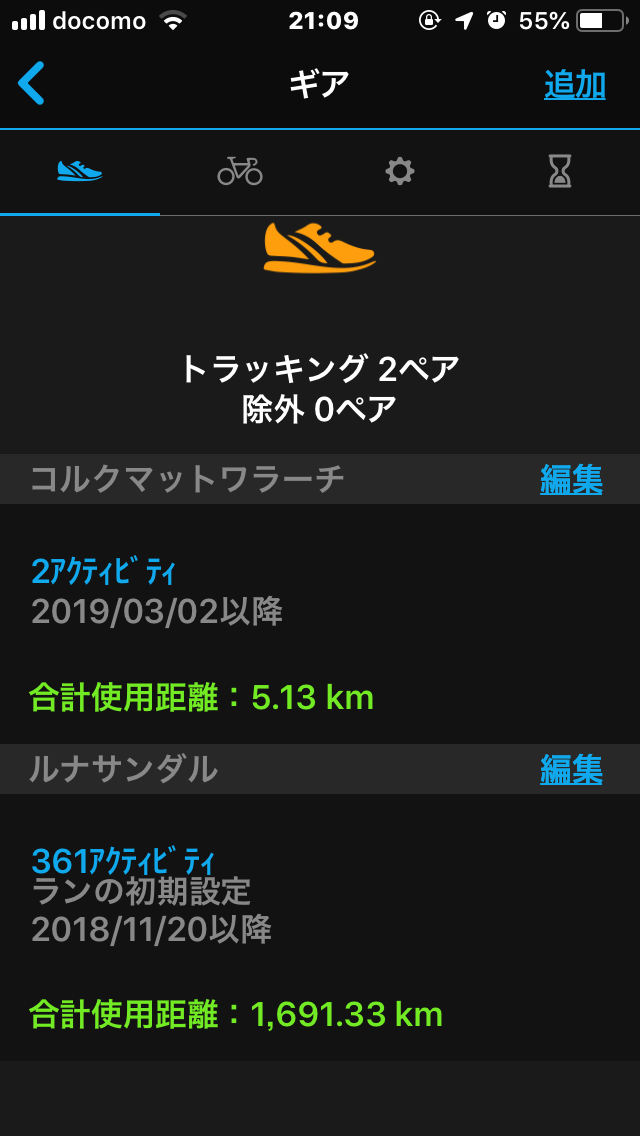The width and height of the screenshot is (640, 1136).
Task: Edit ルナサンダル via 編集
Action: (x=571, y=769)
